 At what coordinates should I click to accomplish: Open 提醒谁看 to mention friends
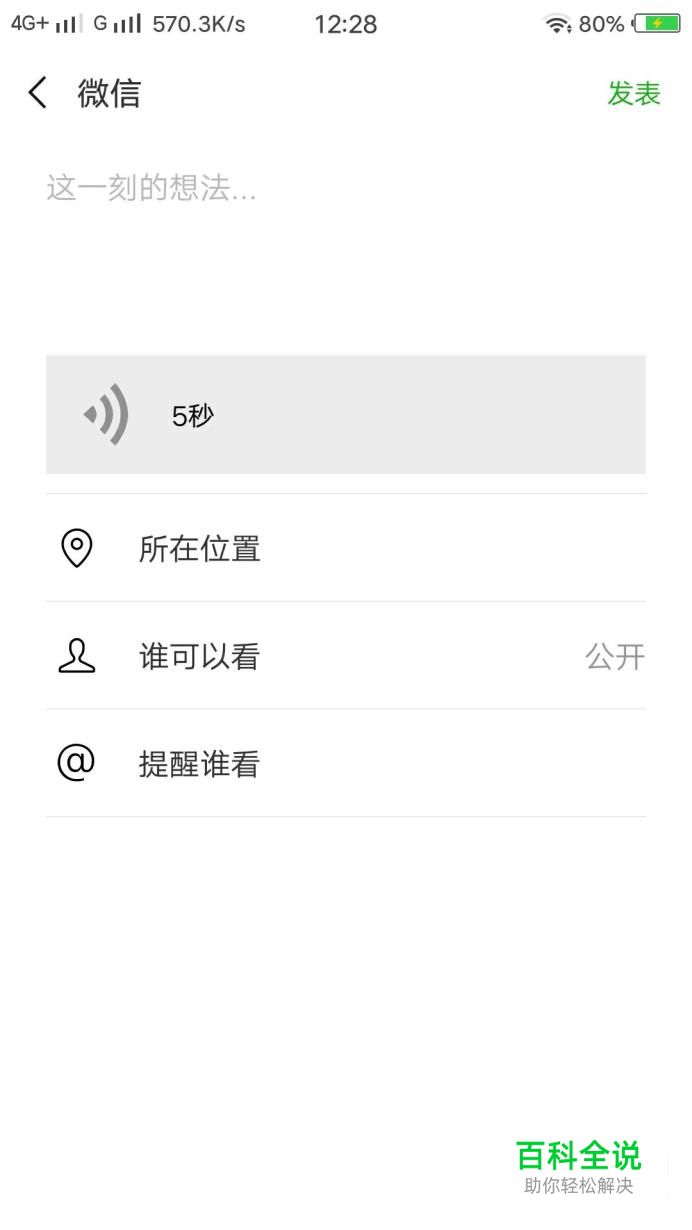click(346, 764)
